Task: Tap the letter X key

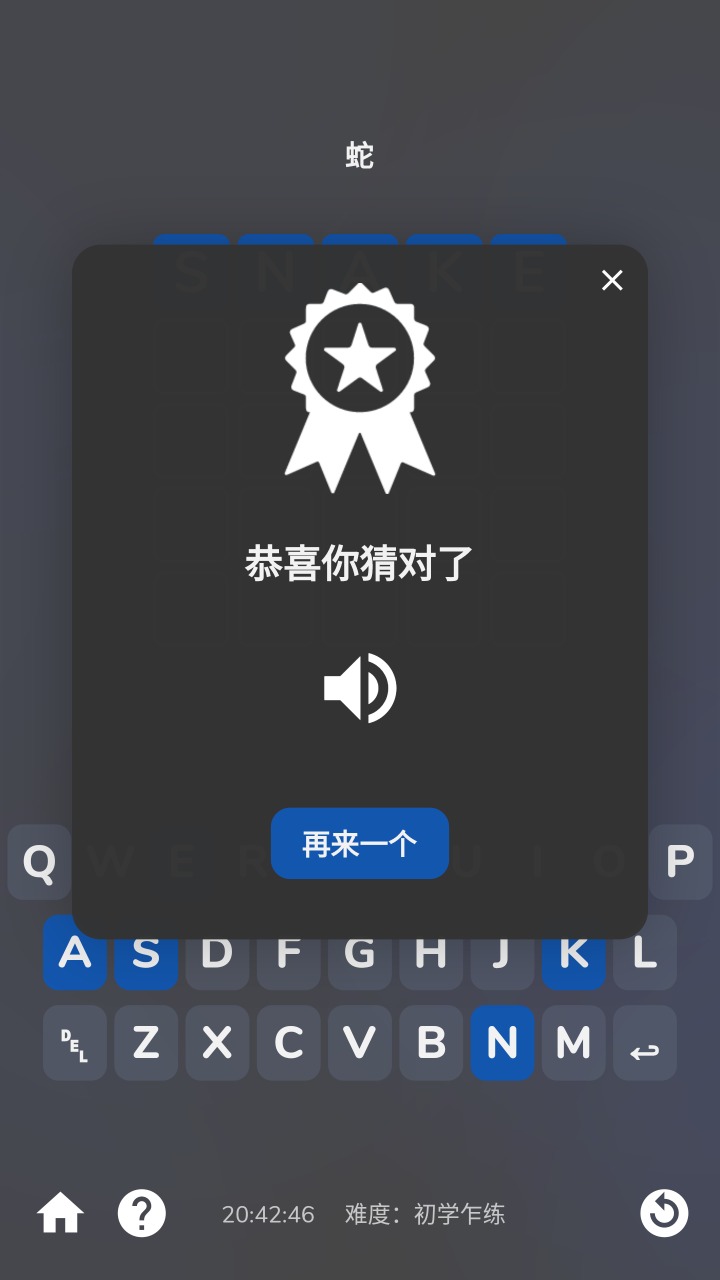Action: 217,1043
